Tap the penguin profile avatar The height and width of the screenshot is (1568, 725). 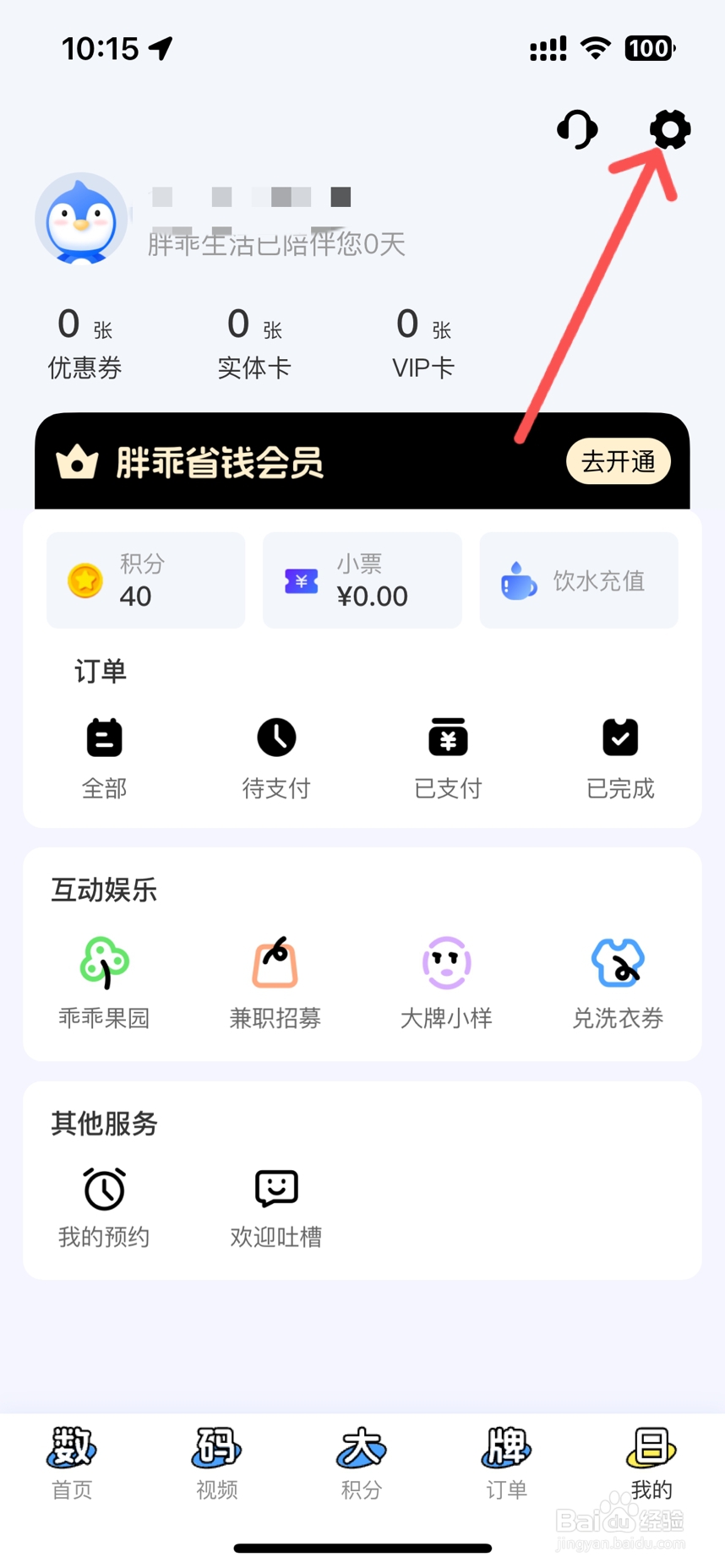click(81, 219)
